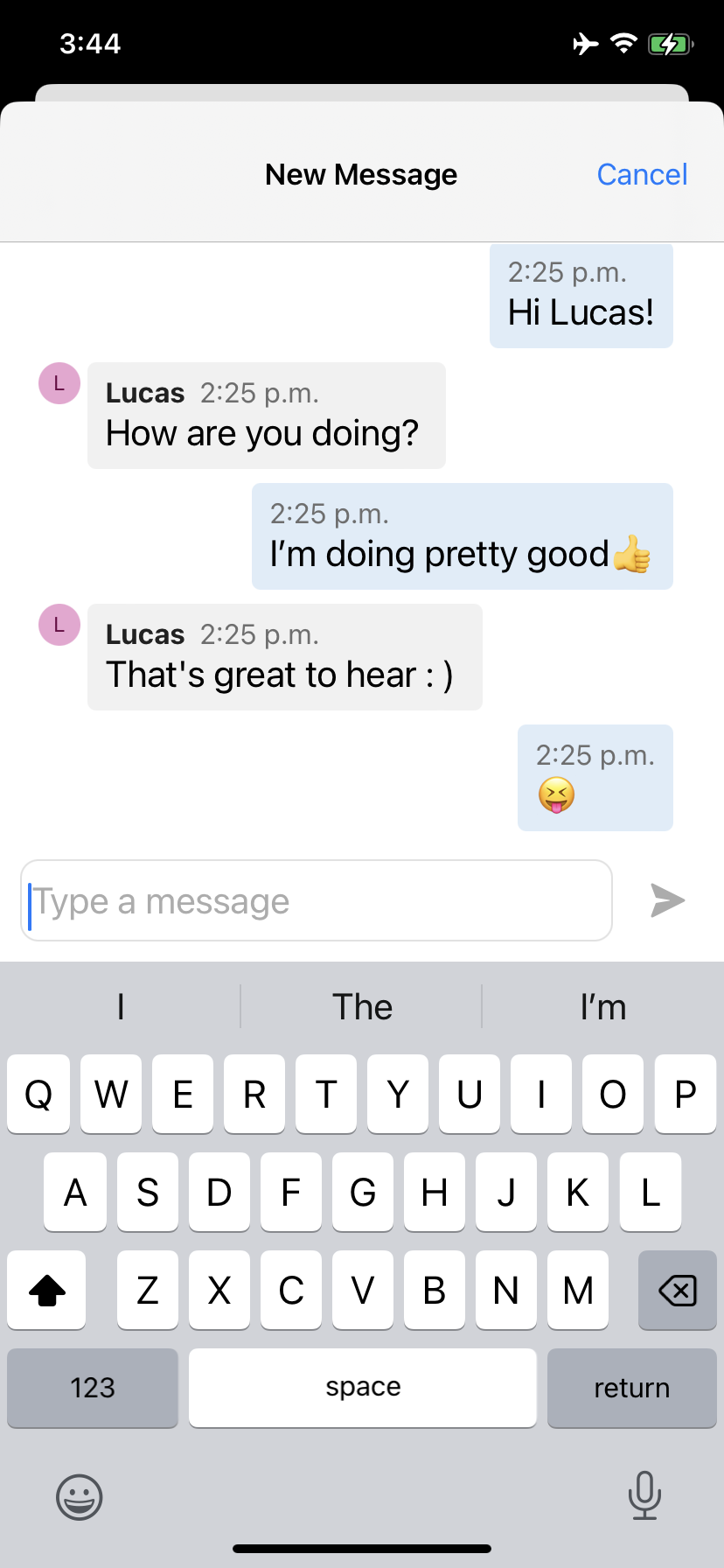Cancel the new message
Viewport: 724px width, 1568px height.
tap(642, 174)
